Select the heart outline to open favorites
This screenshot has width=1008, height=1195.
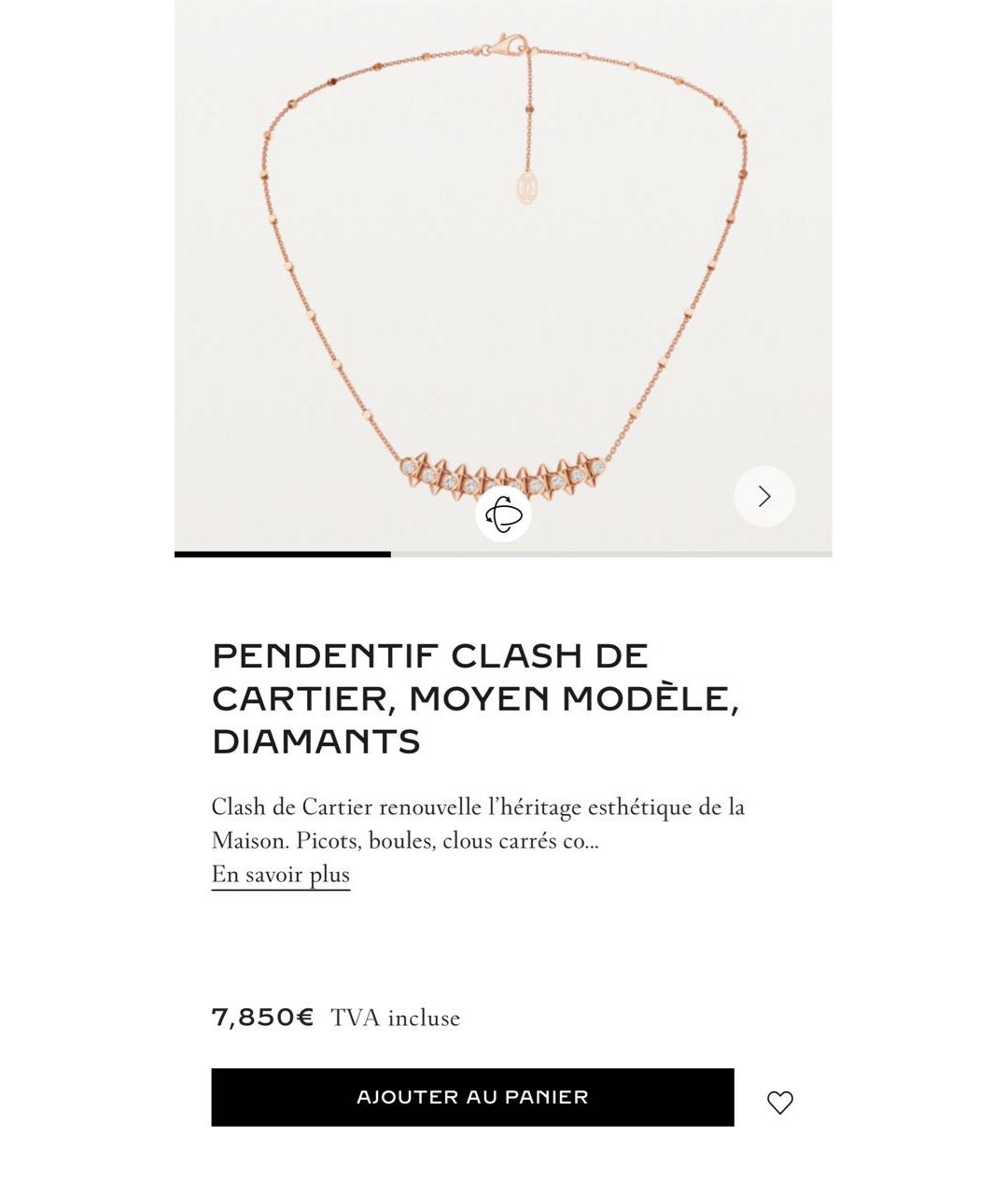click(780, 1103)
